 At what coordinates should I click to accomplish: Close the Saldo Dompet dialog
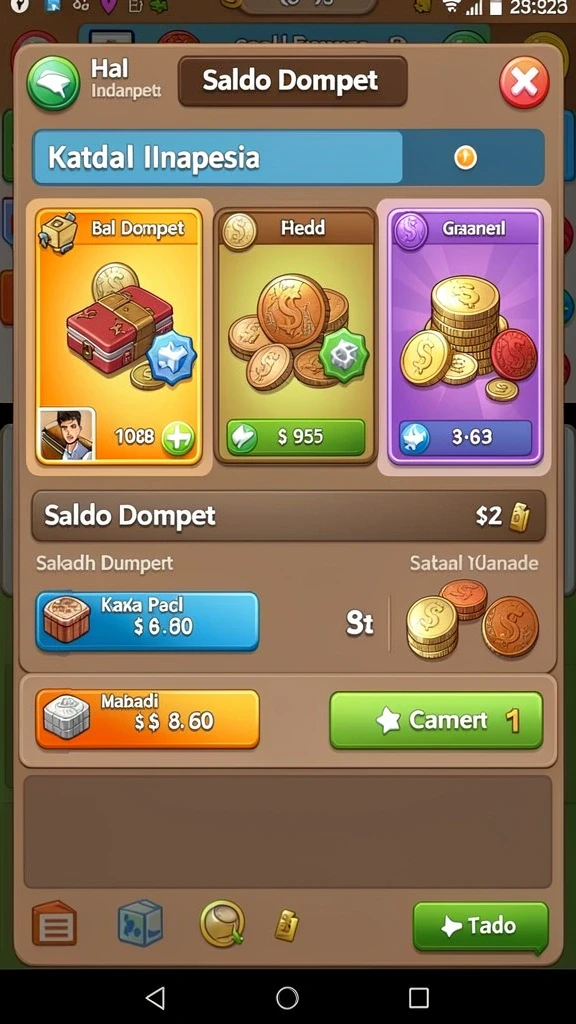click(x=524, y=82)
